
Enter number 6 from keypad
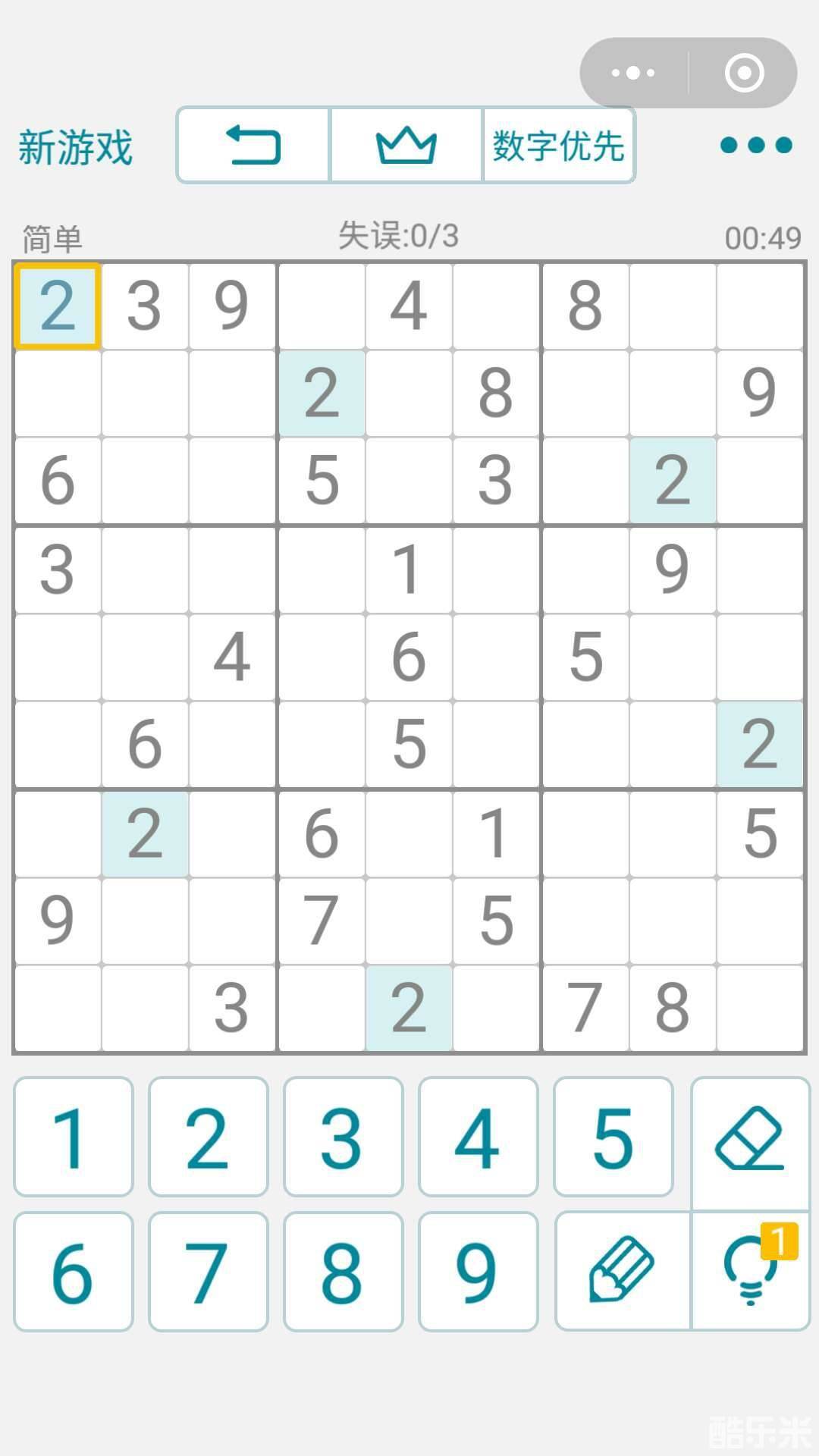pos(74,1272)
